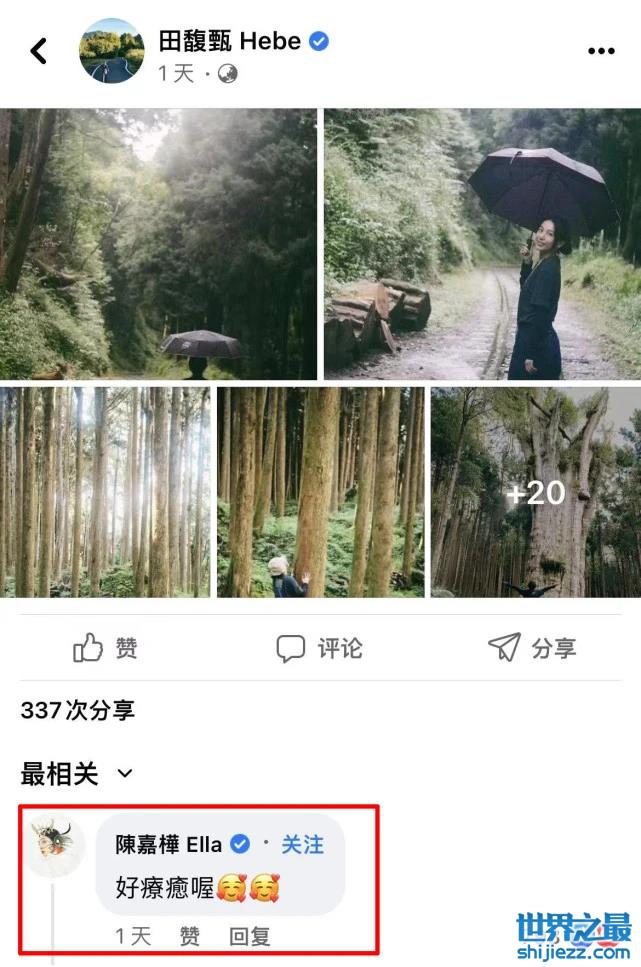Open 田馥甄 Hebe's profile name
The height and width of the screenshot is (967, 641).
229,41
